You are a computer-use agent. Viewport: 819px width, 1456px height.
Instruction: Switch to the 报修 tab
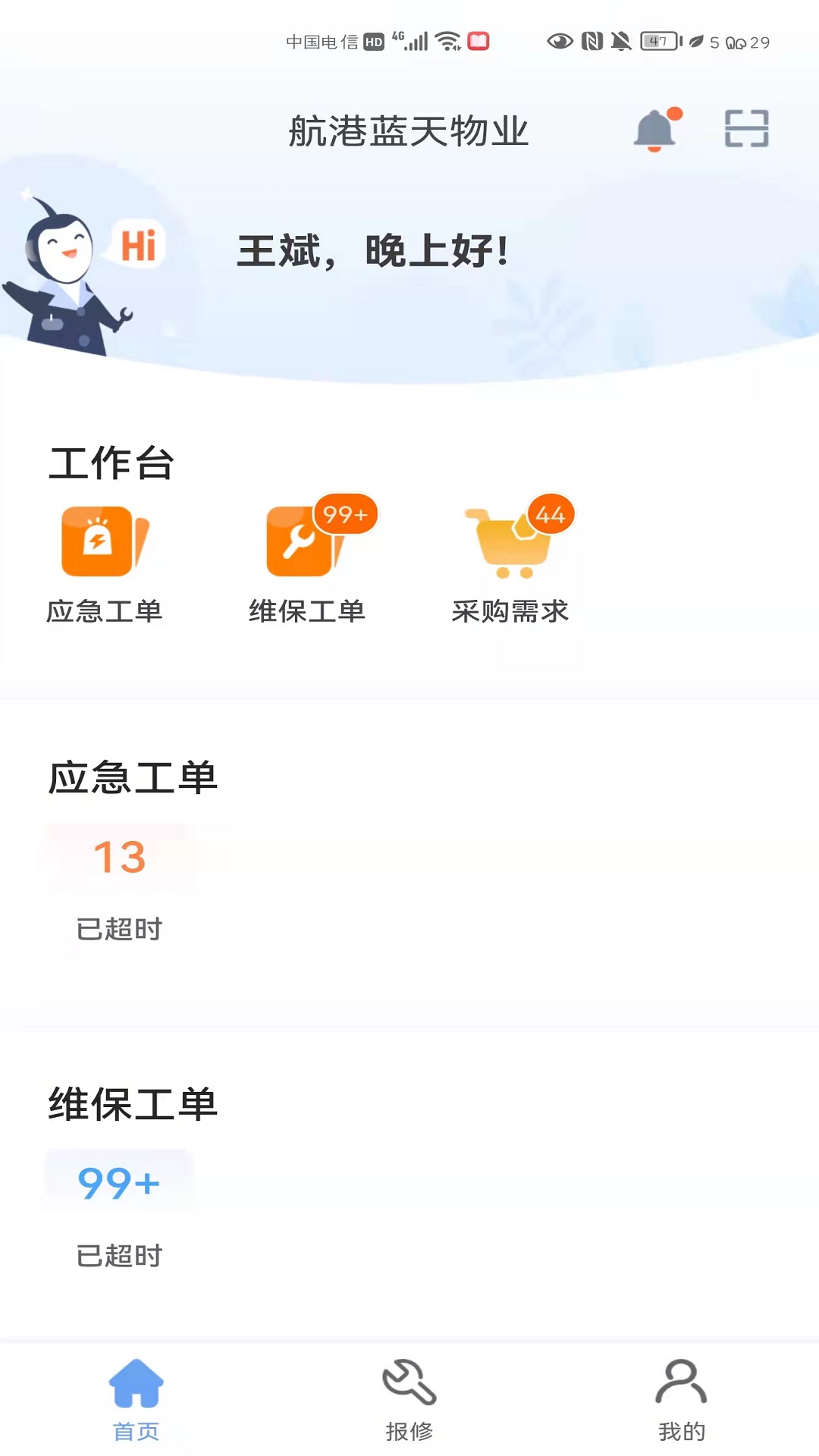(x=409, y=1400)
